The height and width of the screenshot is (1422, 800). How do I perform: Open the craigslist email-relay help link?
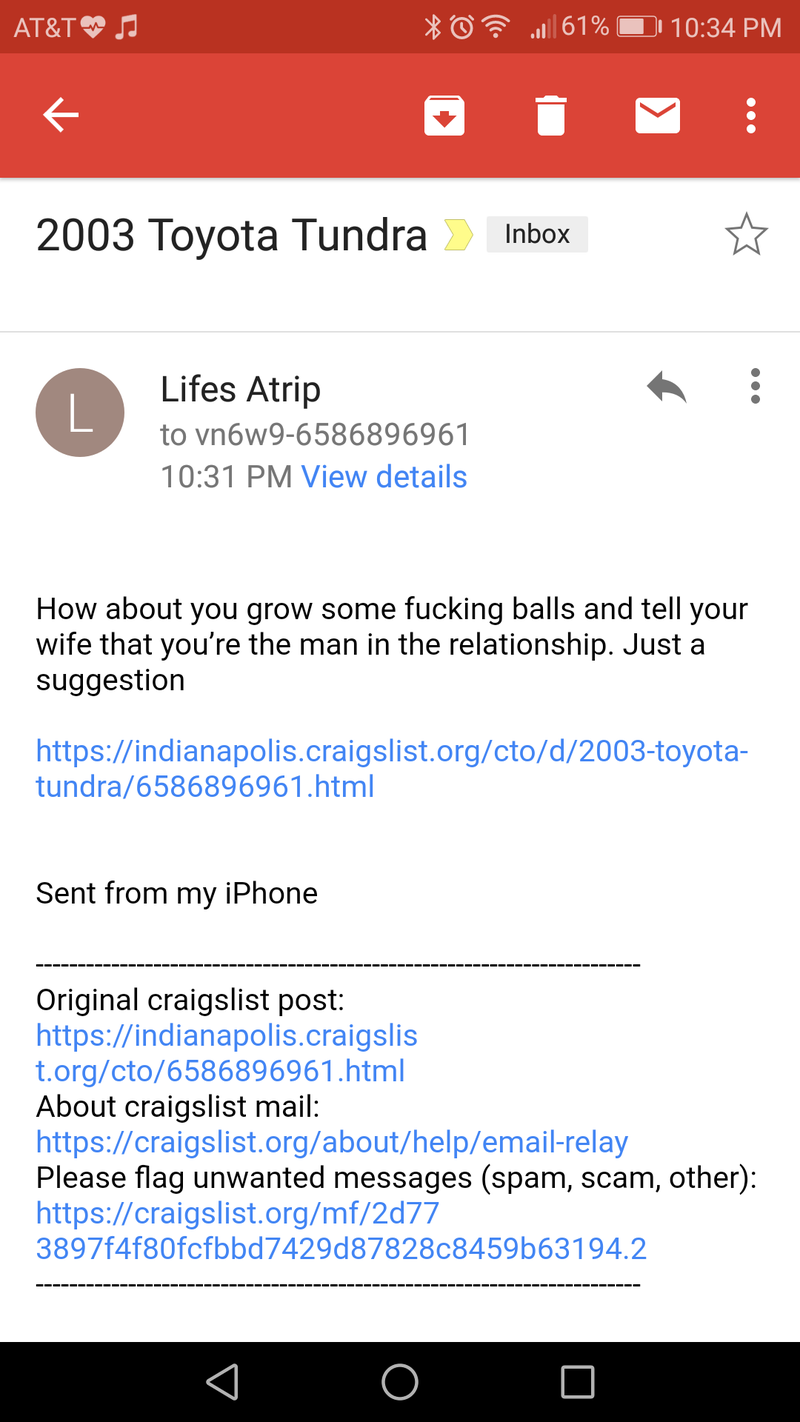point(332,1142)
